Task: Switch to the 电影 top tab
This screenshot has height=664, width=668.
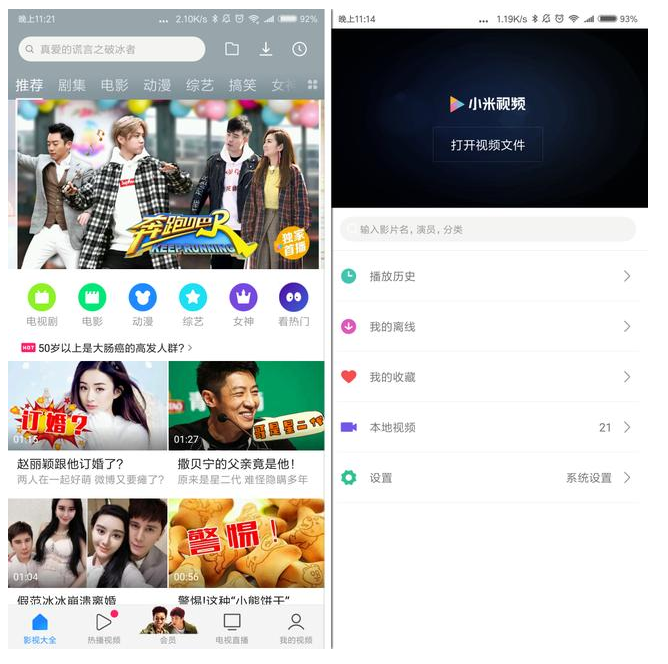Action: pyautogui.click(x=114, y=86)
